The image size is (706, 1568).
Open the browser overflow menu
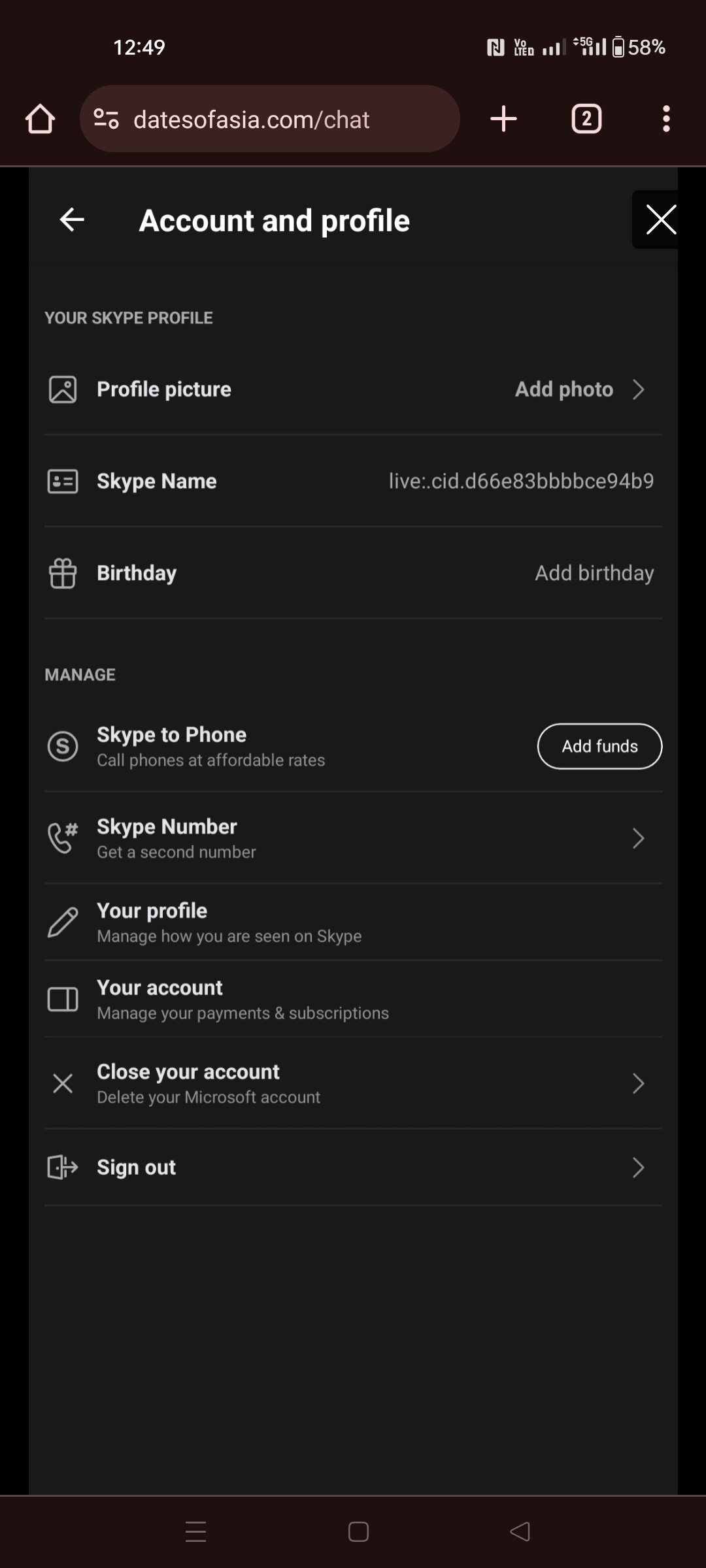(x=666, y=119)
